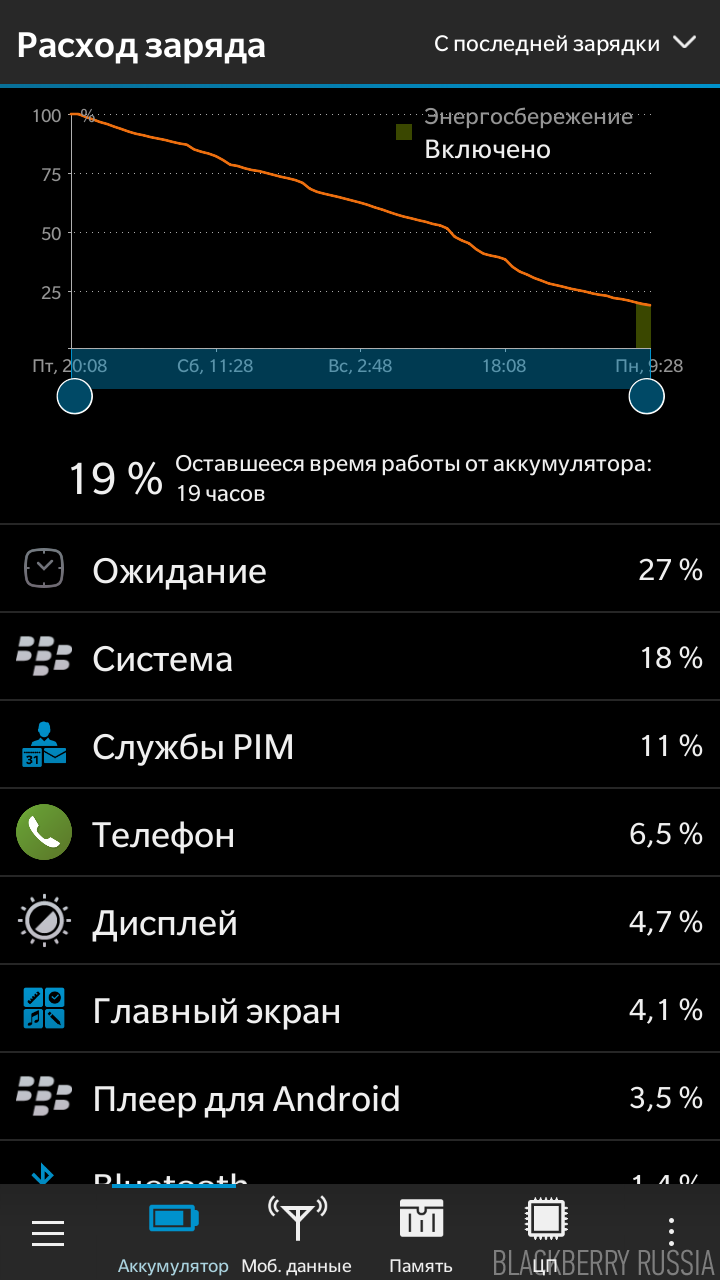Open the Главный экран row
Viewport: 720px width, 1280px height.
click(360, 1010)
